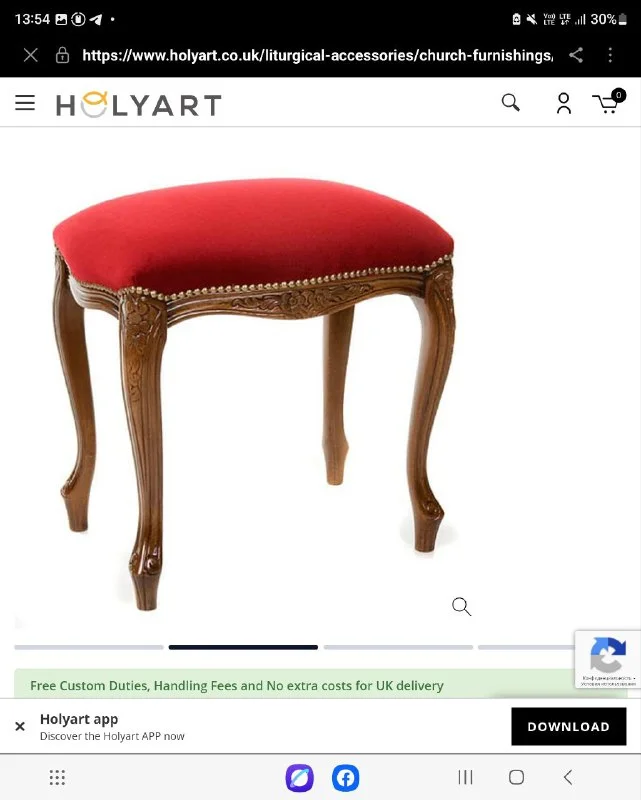Open the app drawer grid
Viewport: 641px width, 800px height.
(57, 777)
